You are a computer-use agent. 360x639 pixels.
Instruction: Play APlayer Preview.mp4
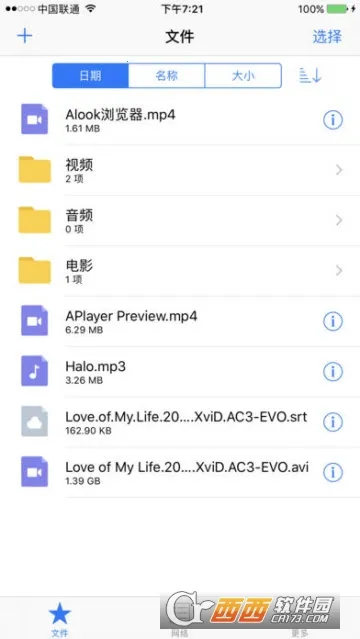(x=180, y=321)
